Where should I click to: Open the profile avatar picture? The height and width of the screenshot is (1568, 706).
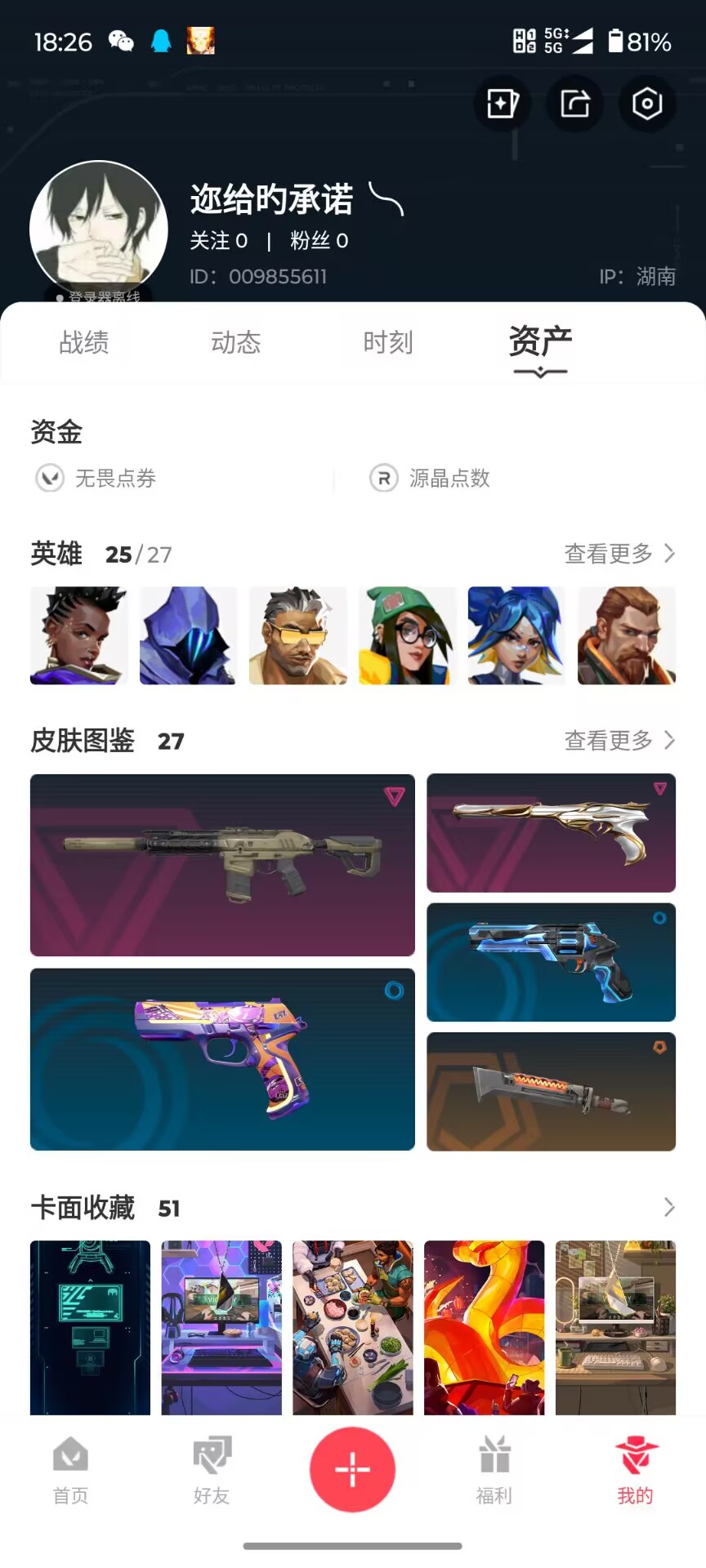coord(99,229)
